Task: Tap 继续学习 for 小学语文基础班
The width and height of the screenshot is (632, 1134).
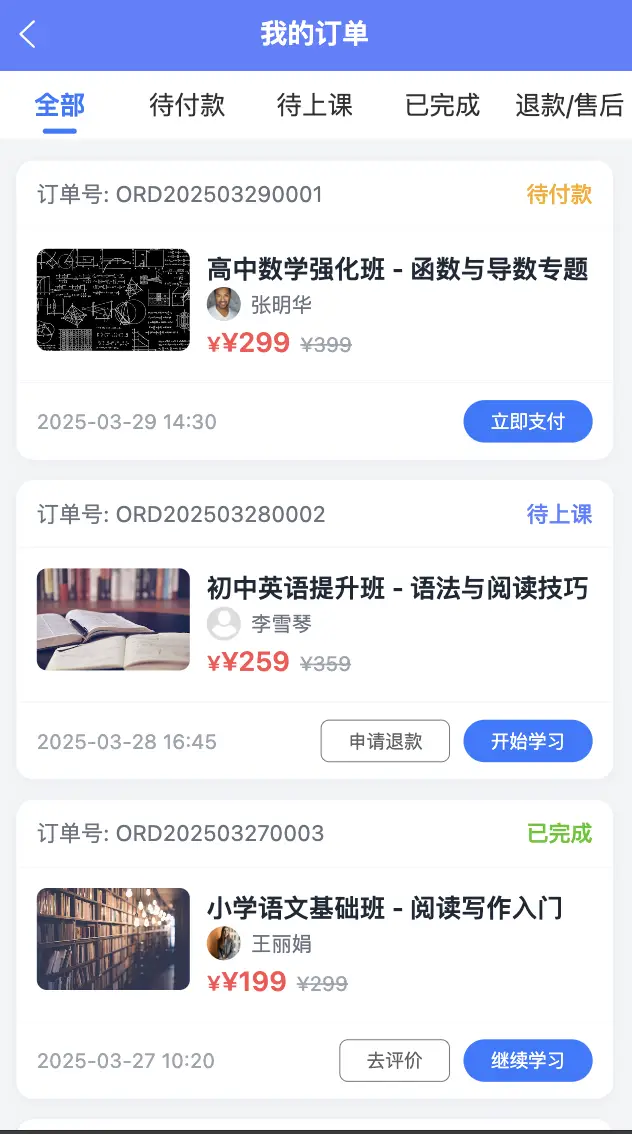Action: tap(527, 1060)
